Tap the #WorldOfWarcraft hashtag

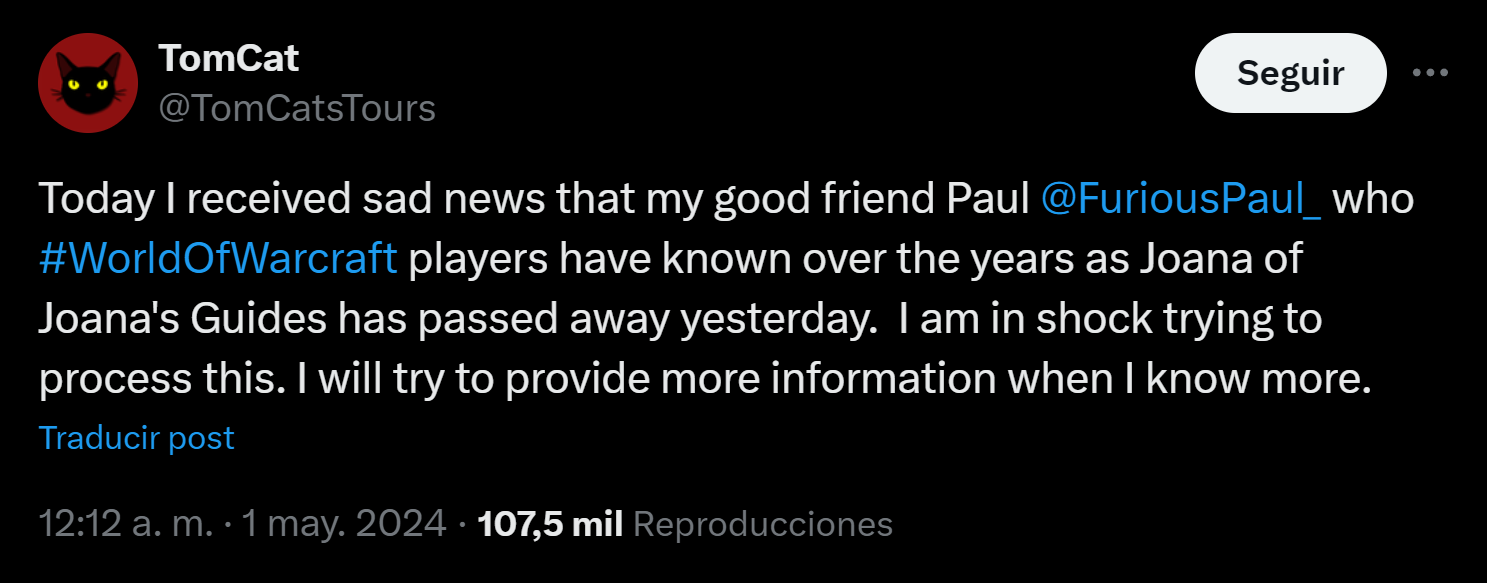(x=219, y=259)
